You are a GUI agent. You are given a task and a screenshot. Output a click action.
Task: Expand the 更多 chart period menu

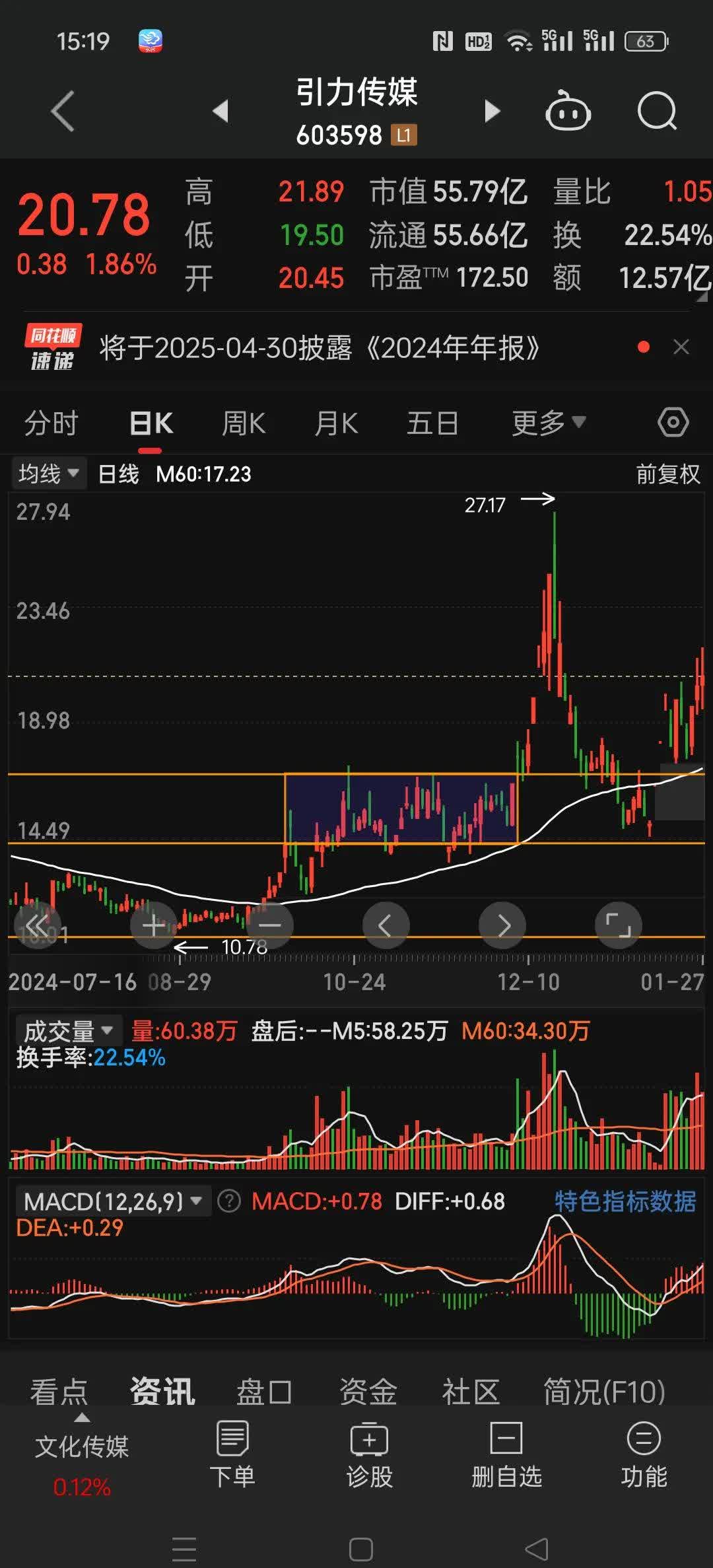point(547,421)
